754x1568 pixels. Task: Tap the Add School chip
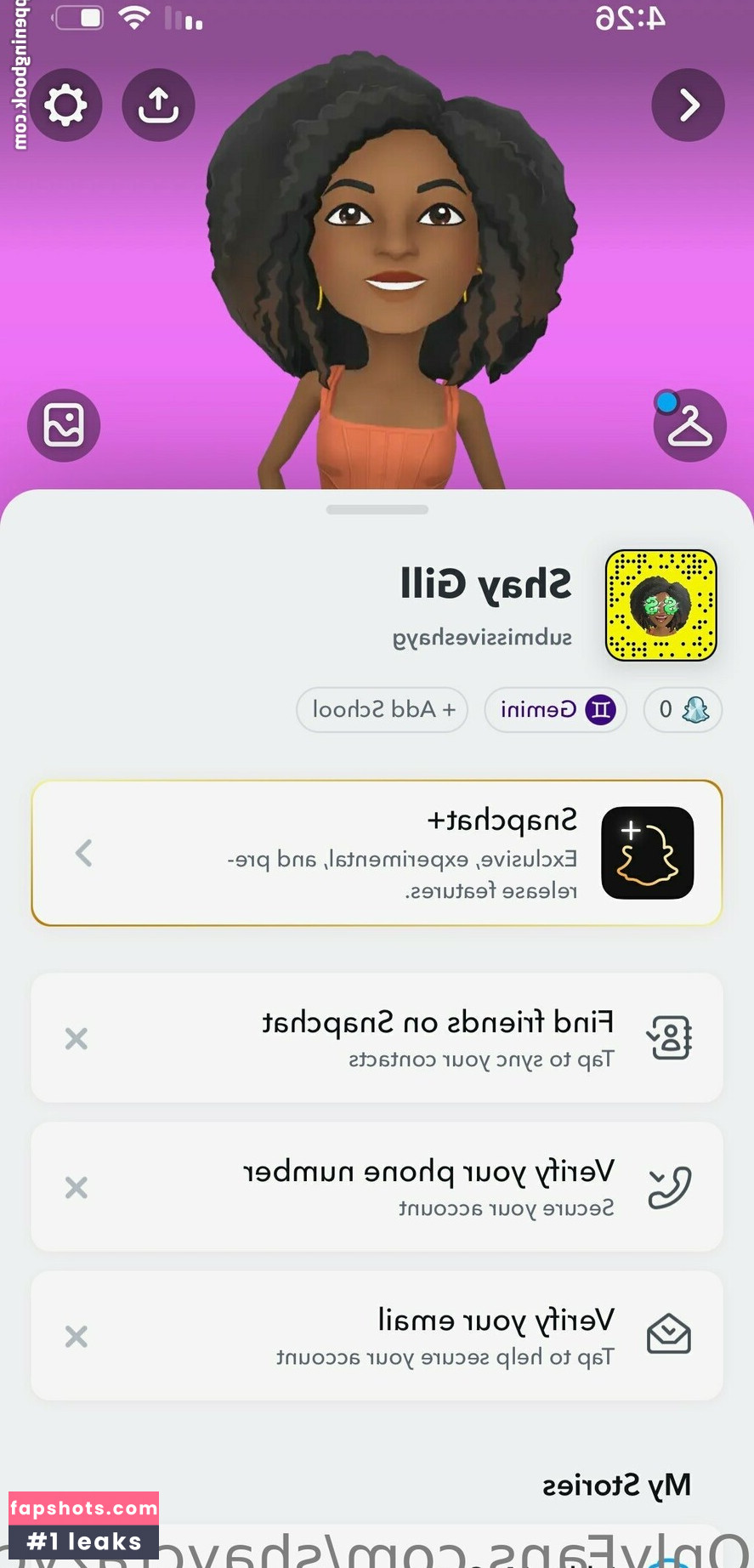click(383, 709)
